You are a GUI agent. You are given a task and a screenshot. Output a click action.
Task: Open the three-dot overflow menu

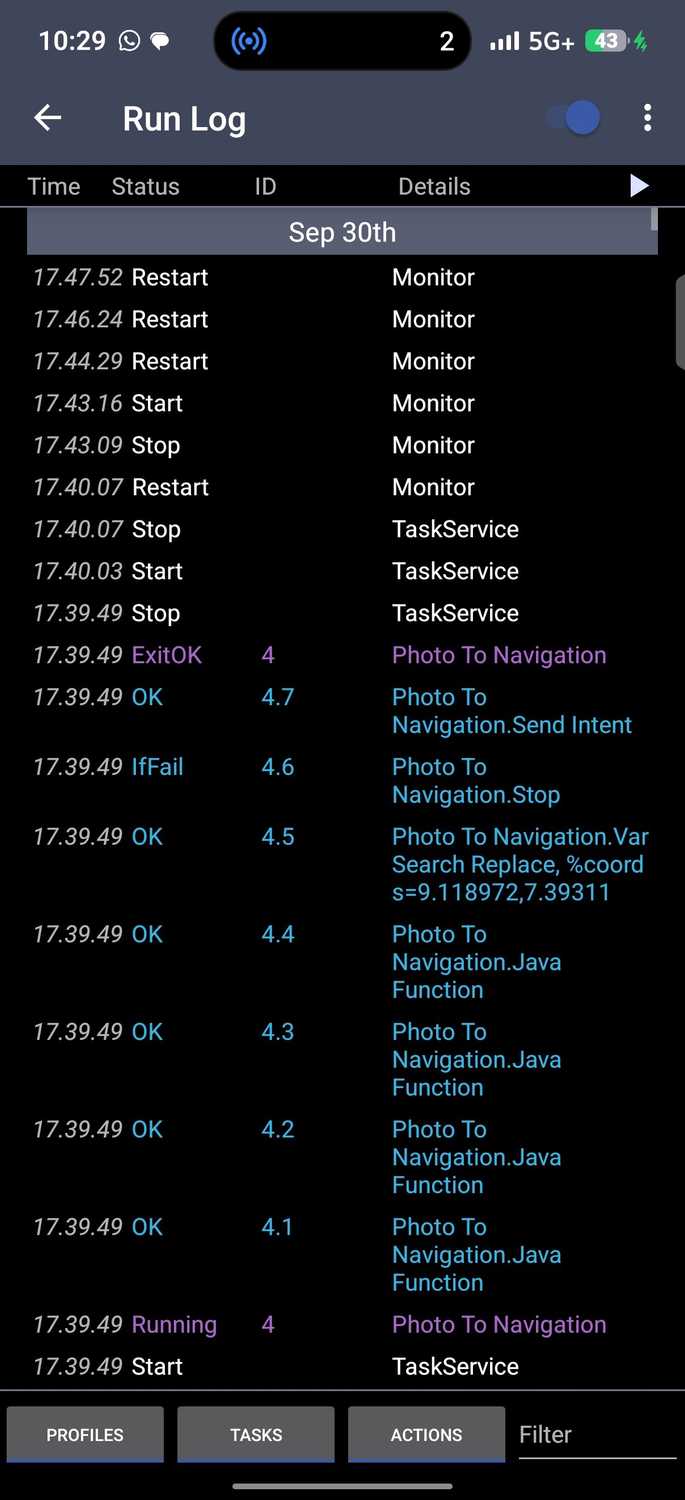(x=648, y=118)
